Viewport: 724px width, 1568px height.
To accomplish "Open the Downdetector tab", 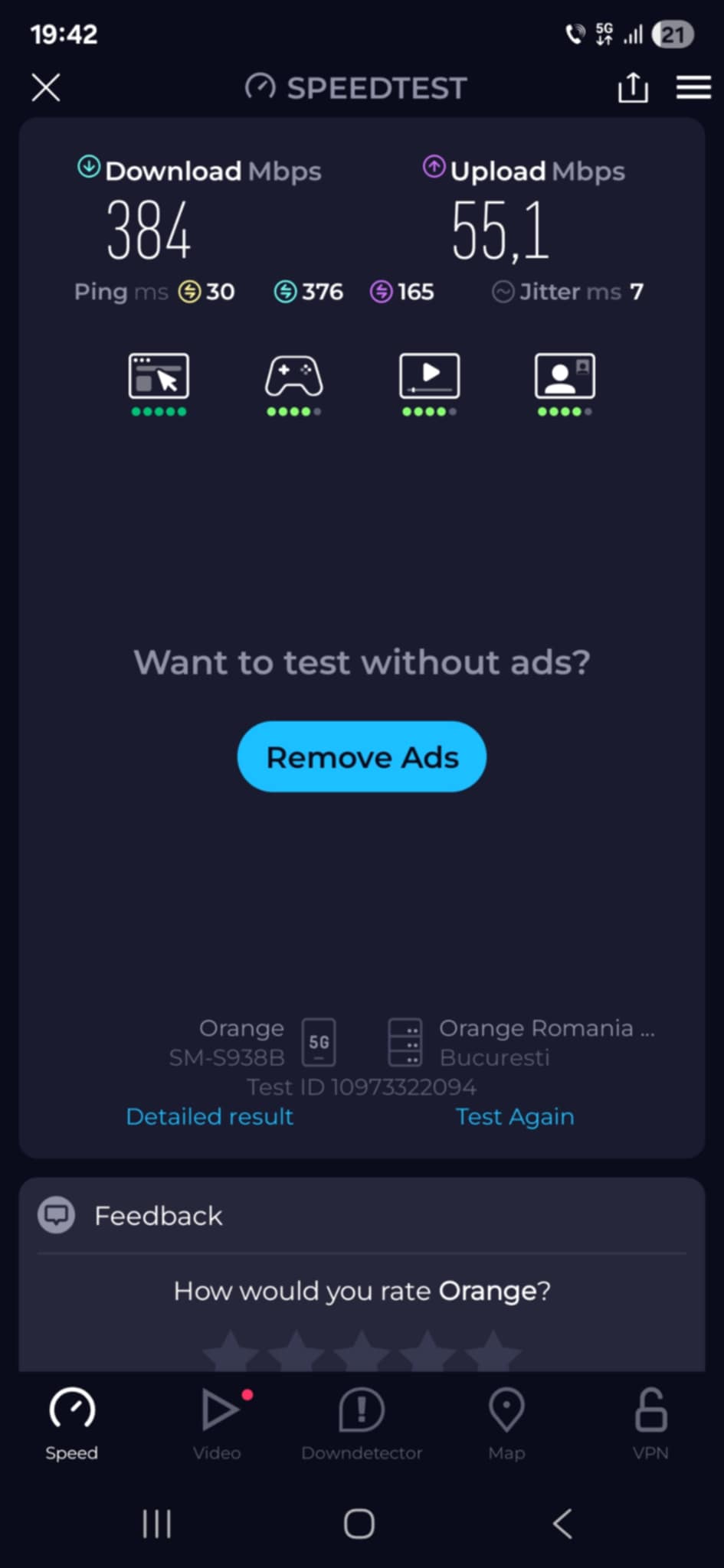I will pos(362,1423).
